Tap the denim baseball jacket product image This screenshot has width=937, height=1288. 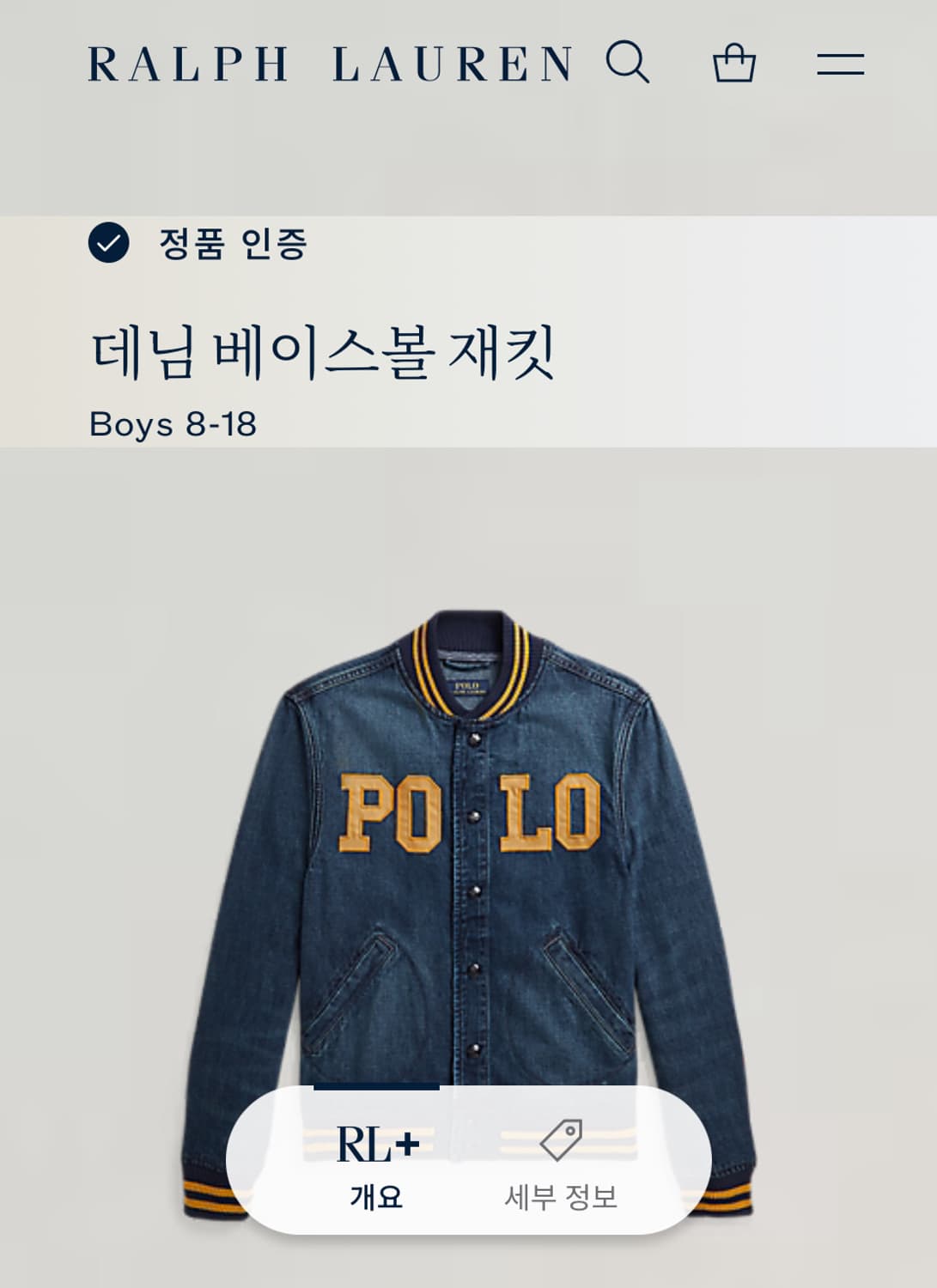[x=468, y=859]
